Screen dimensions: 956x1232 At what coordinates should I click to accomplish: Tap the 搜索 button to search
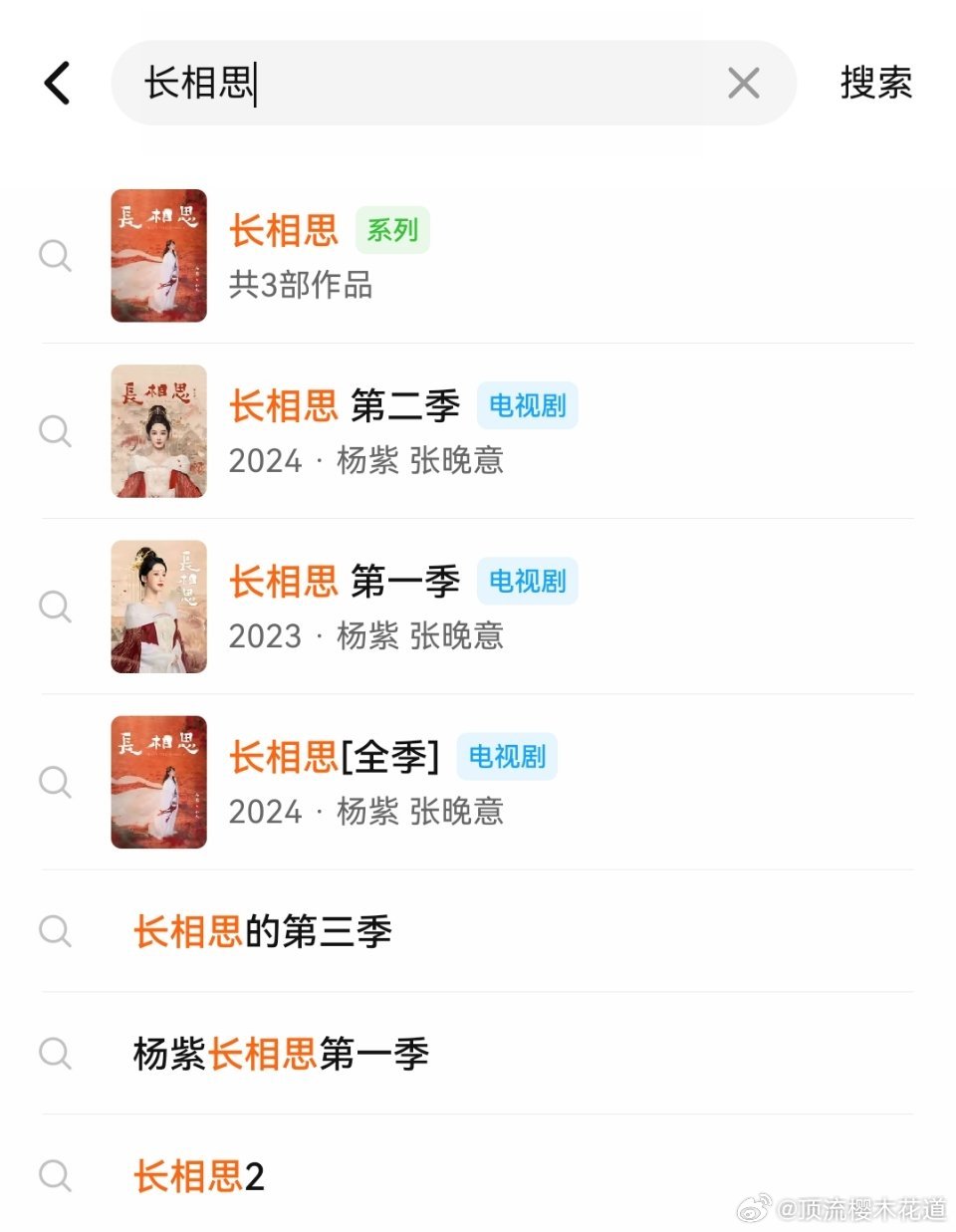click(x=876, y=84)
